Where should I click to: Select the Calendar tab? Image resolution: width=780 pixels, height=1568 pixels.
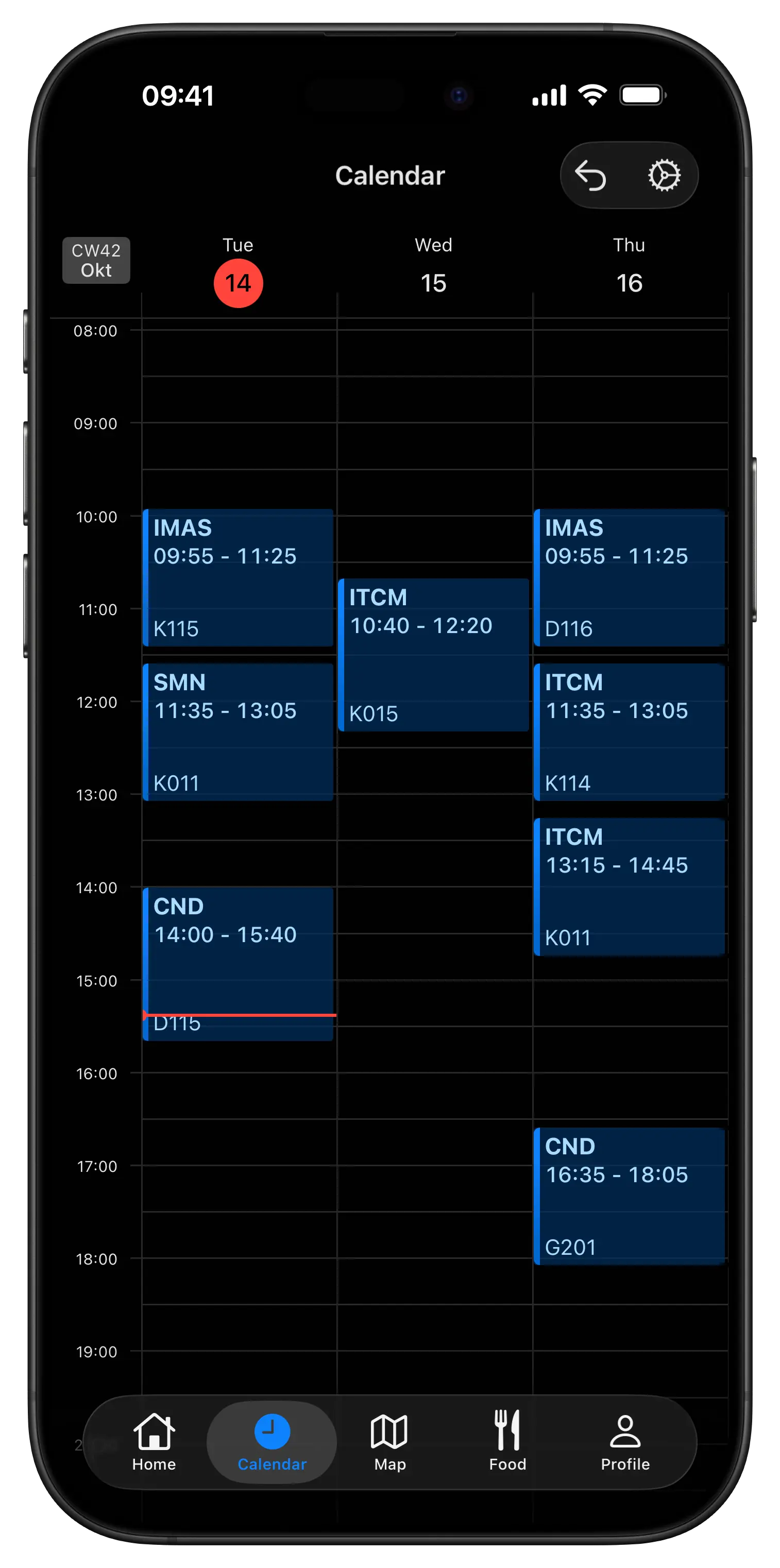272,1441
